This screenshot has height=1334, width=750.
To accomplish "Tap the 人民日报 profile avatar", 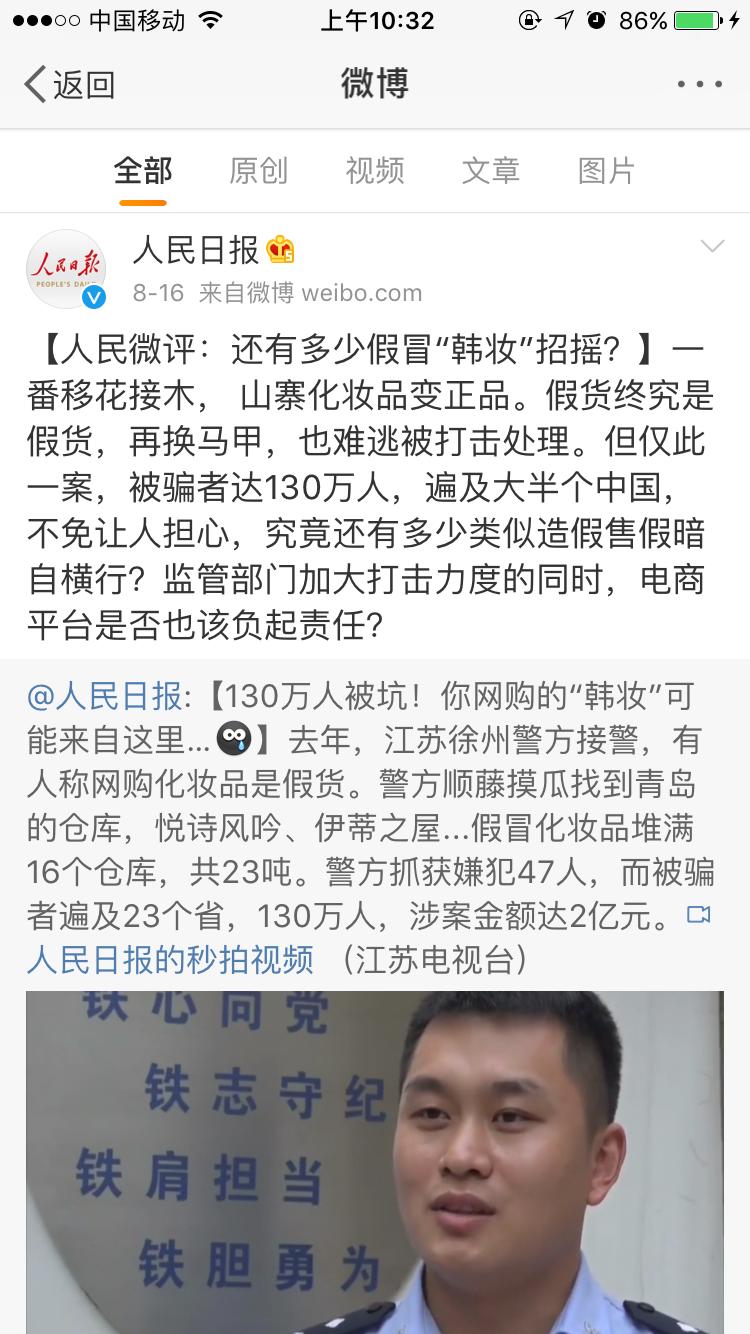I will 66,268.
